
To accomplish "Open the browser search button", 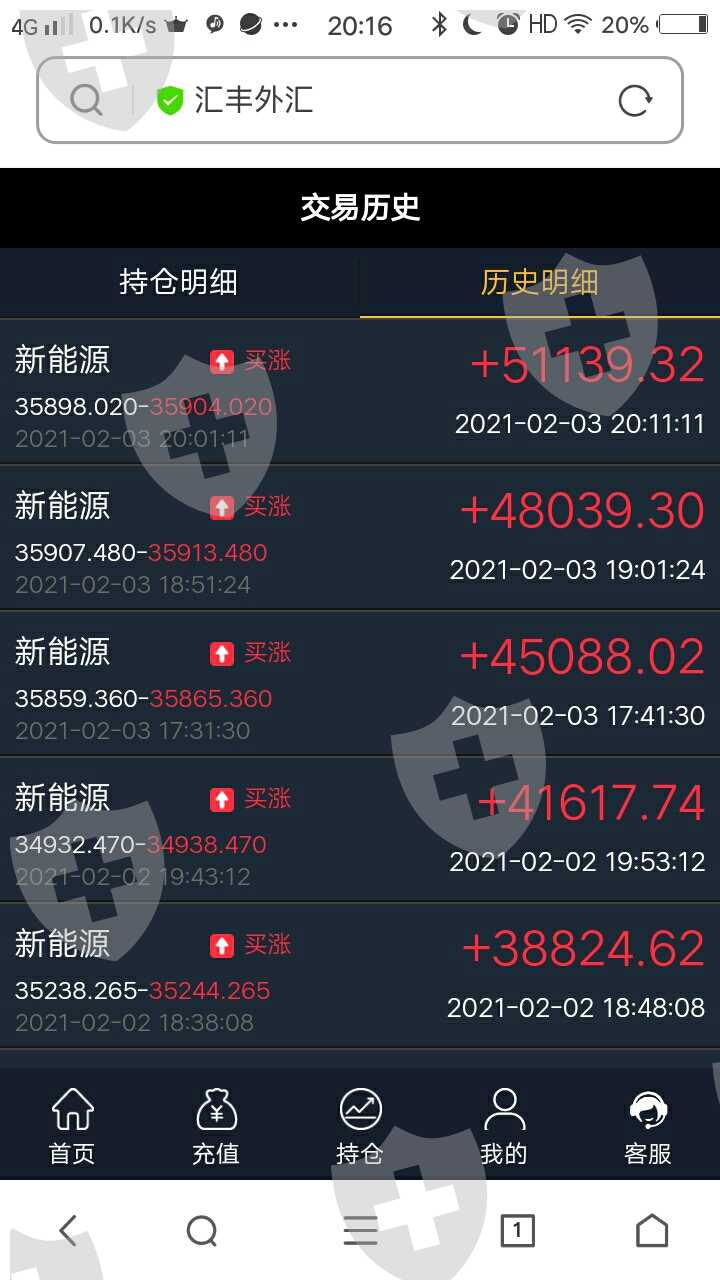I will [202, 1230].
